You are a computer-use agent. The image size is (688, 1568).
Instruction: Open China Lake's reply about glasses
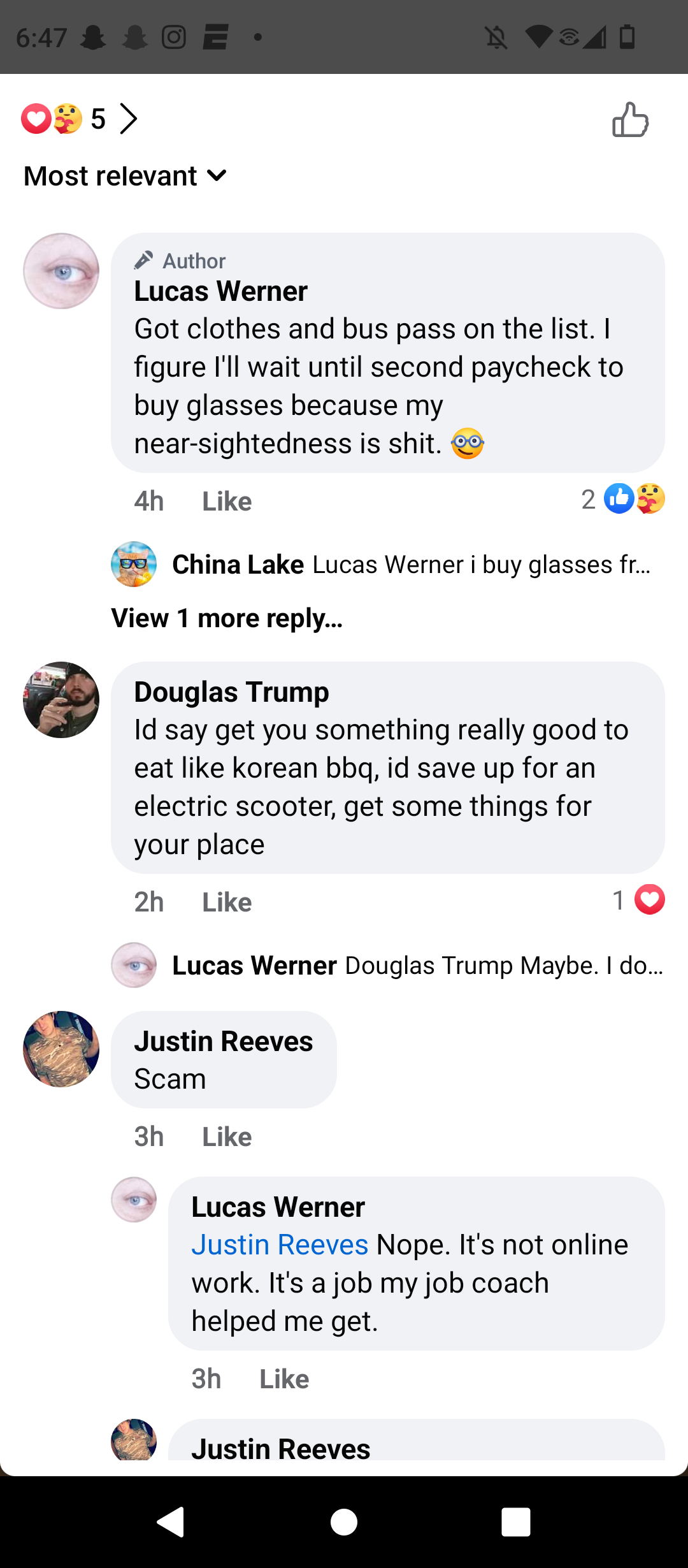click(x=412, y=565)
